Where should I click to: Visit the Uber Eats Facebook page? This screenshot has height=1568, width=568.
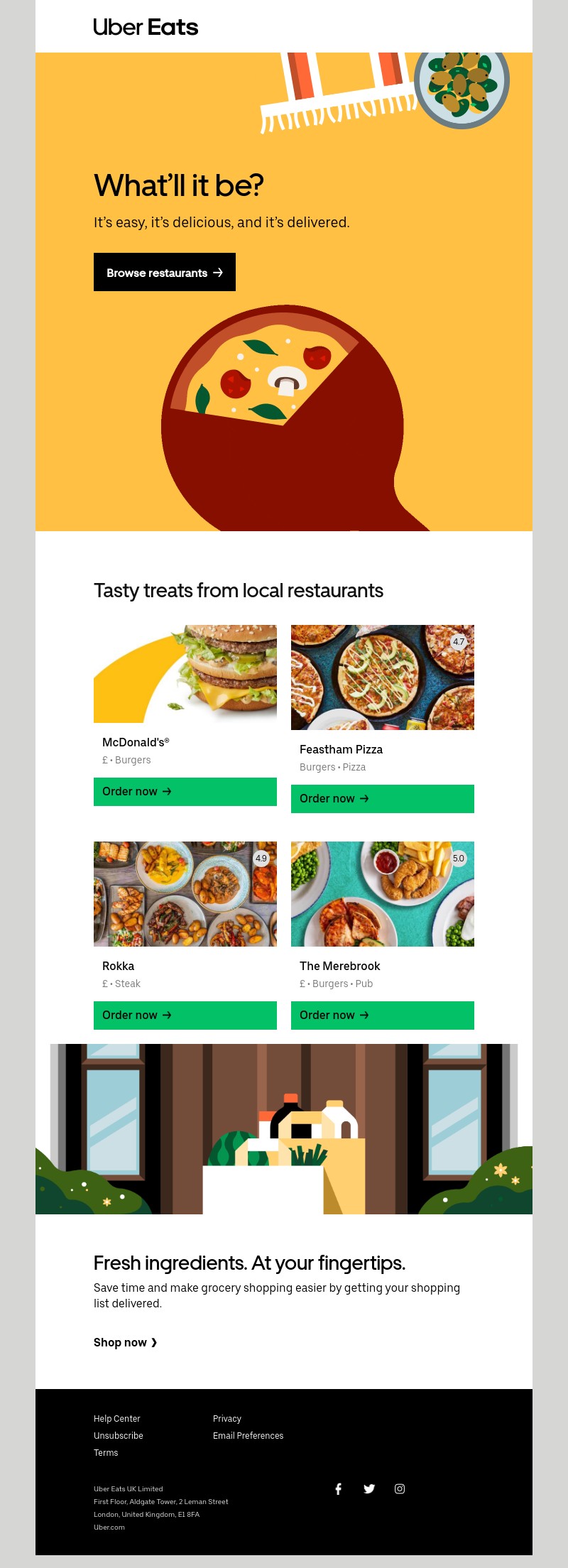(339, 1489)
